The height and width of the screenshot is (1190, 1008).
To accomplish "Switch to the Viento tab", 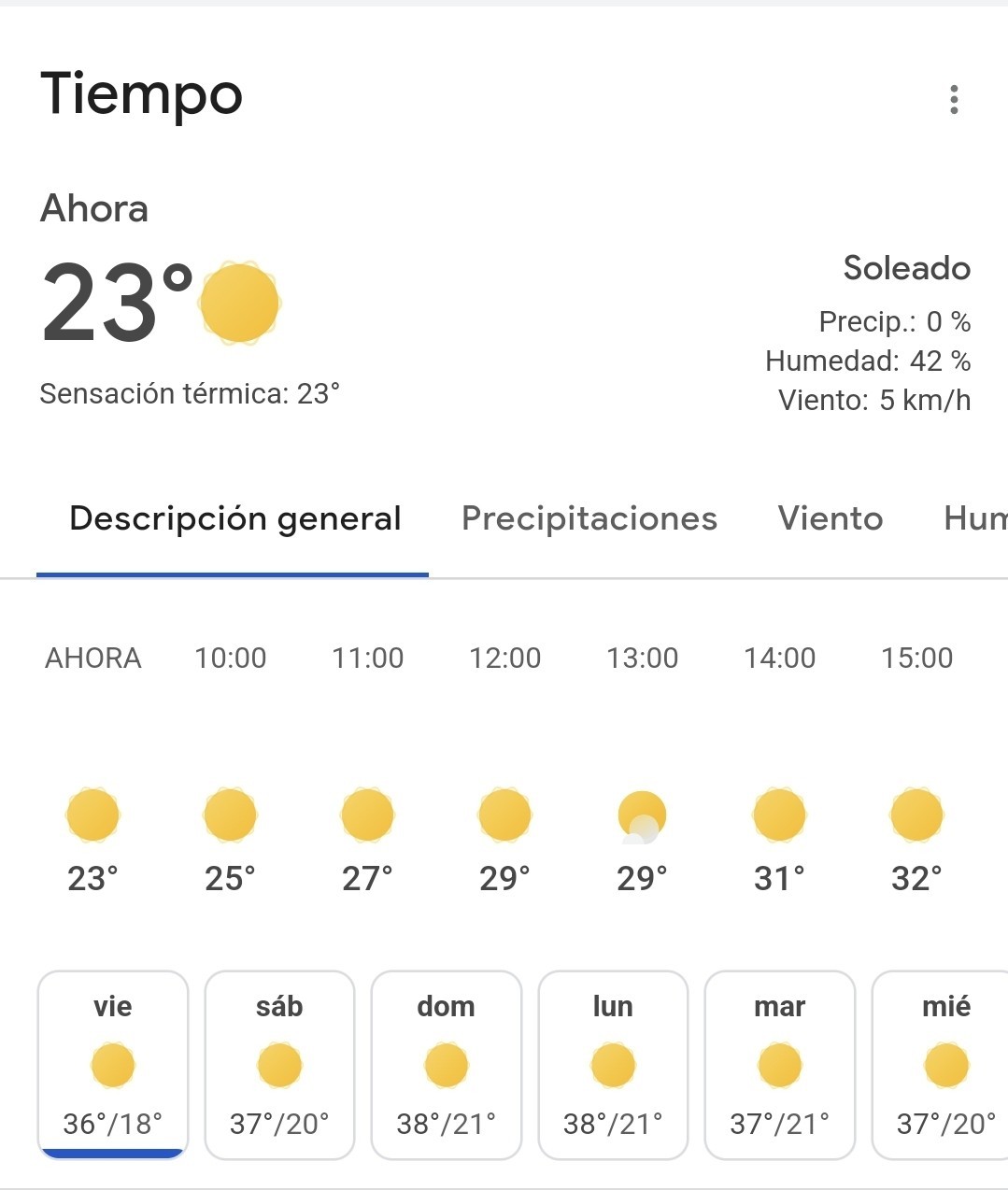I will [831, 518].
